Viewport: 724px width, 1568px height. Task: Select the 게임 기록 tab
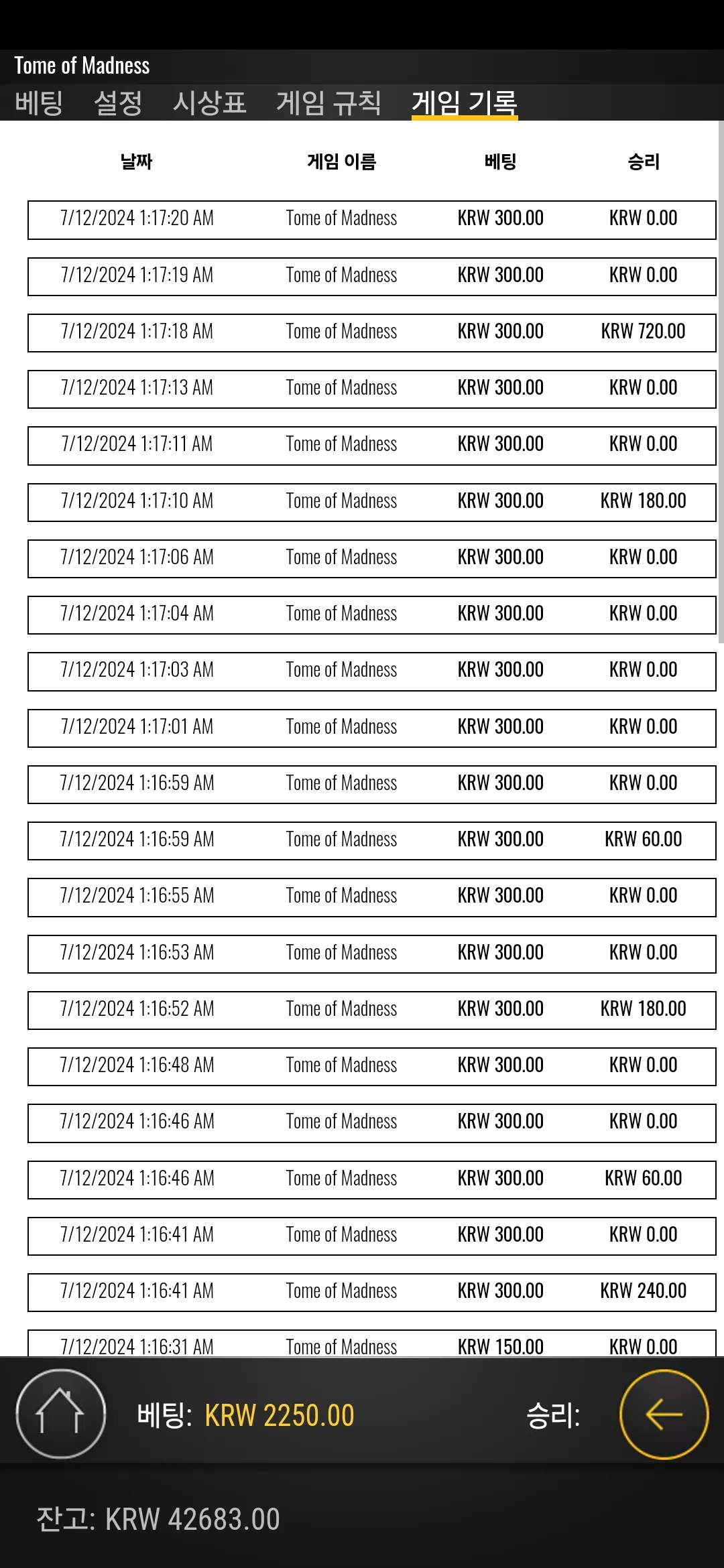coord(465,103)
